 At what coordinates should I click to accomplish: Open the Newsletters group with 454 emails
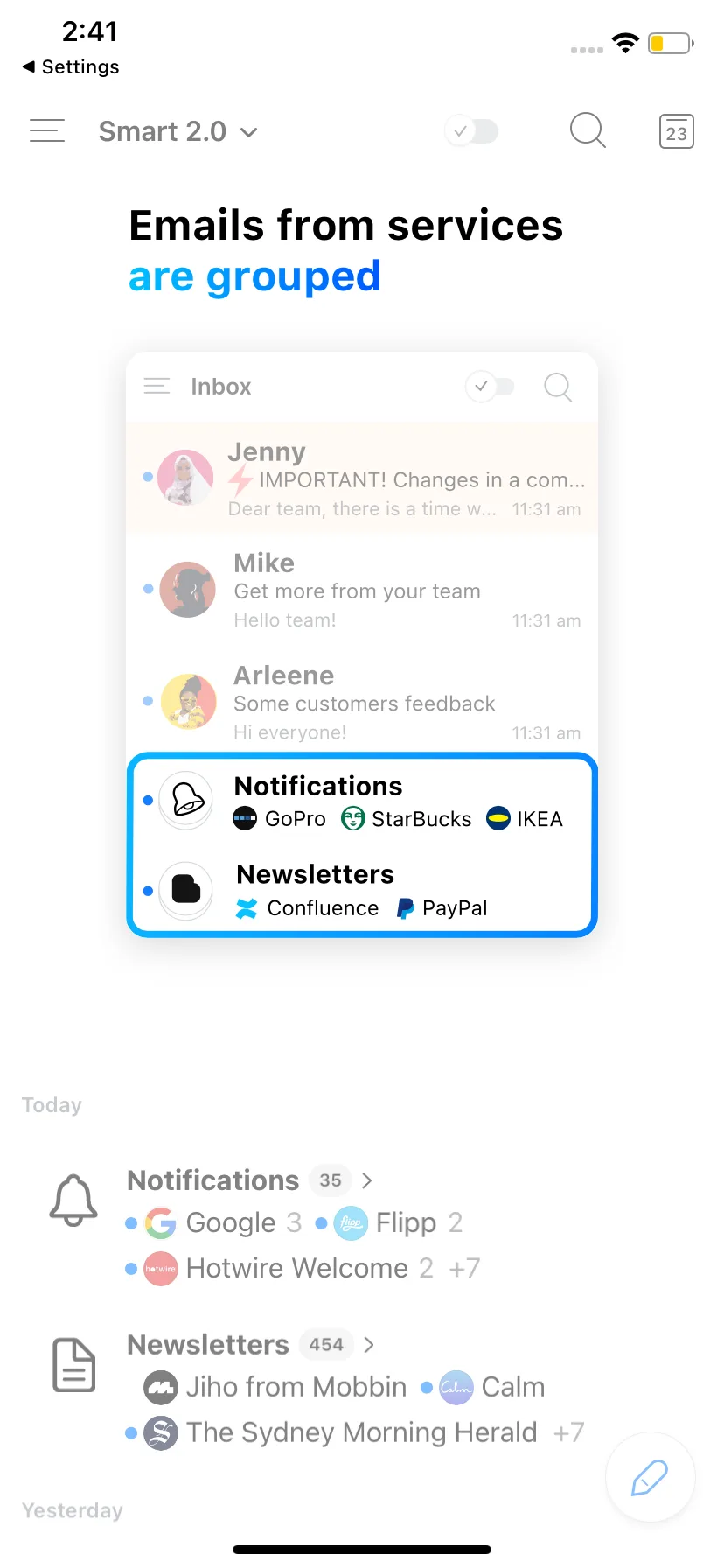pos(251,1345)
